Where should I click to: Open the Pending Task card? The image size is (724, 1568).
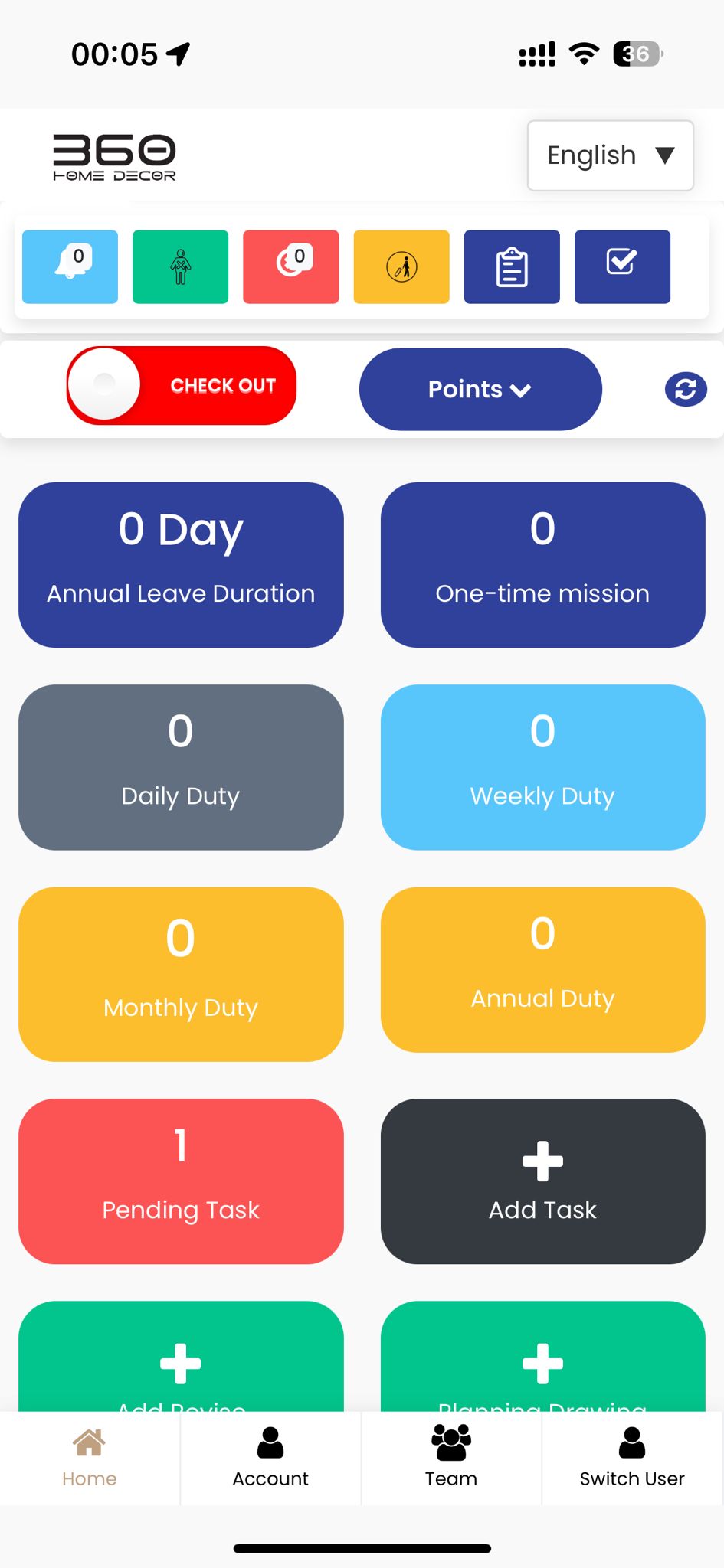click(x=181, y=1181)
